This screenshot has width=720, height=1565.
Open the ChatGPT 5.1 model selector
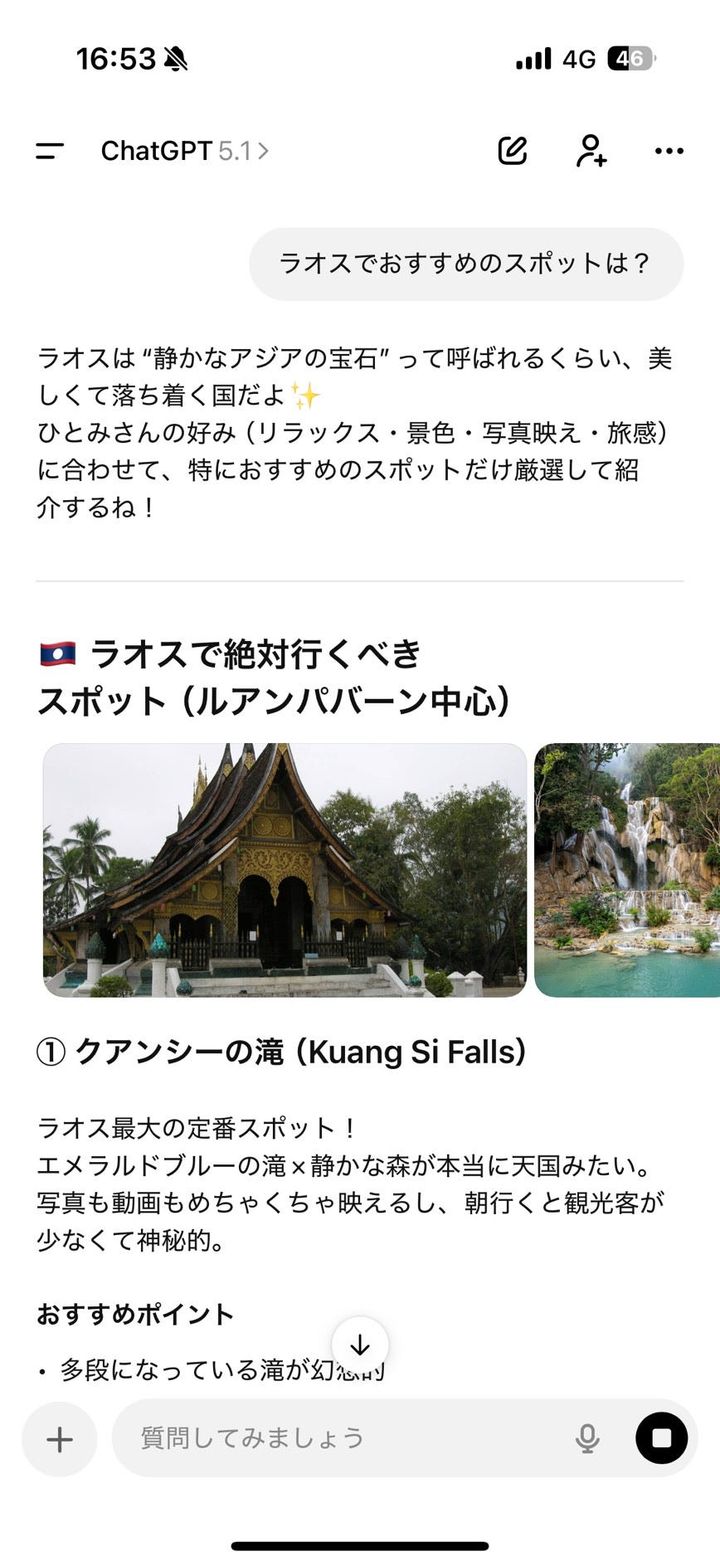click(x=185, y=151)
